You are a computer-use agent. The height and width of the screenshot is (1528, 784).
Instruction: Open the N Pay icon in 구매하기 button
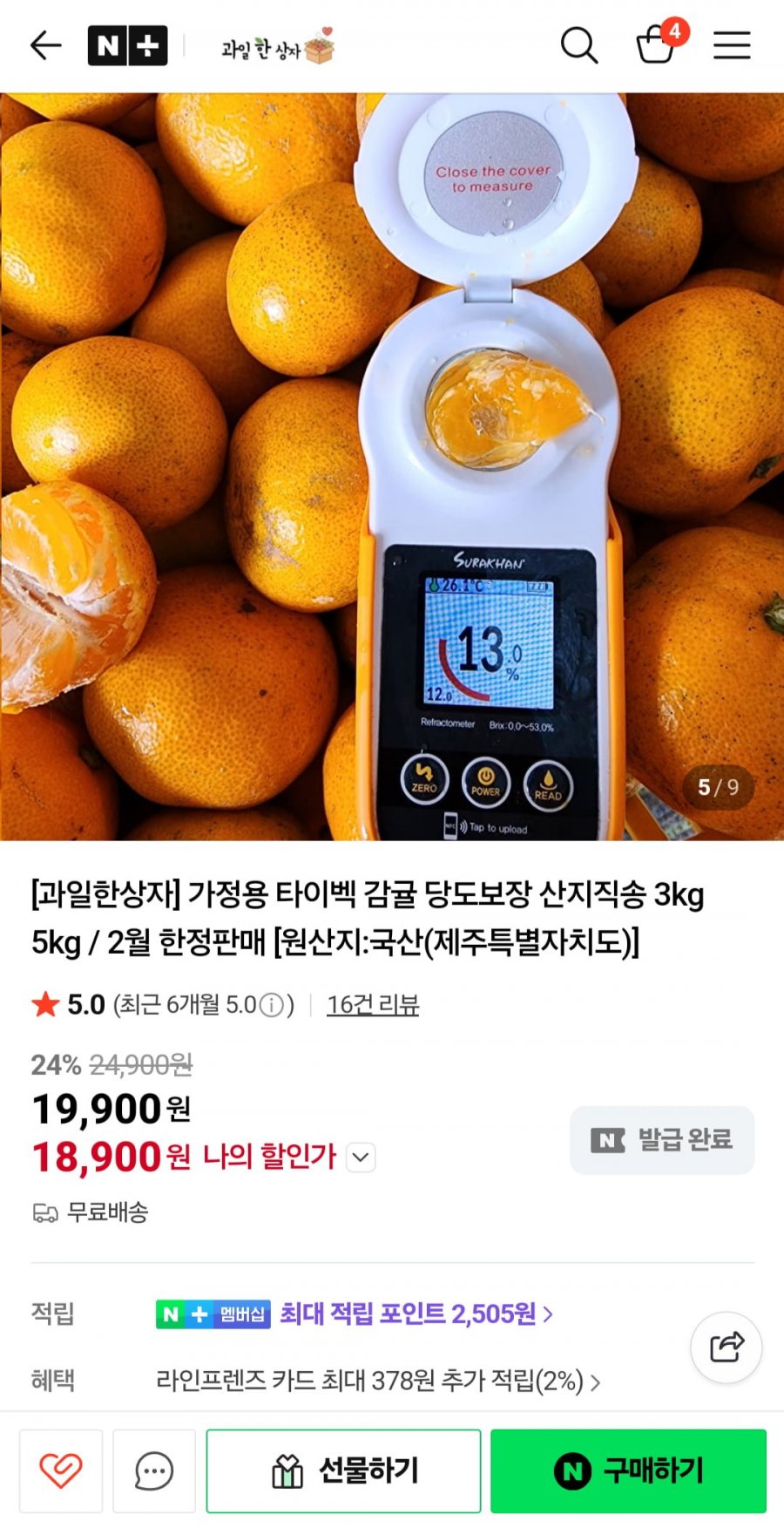571,1470
